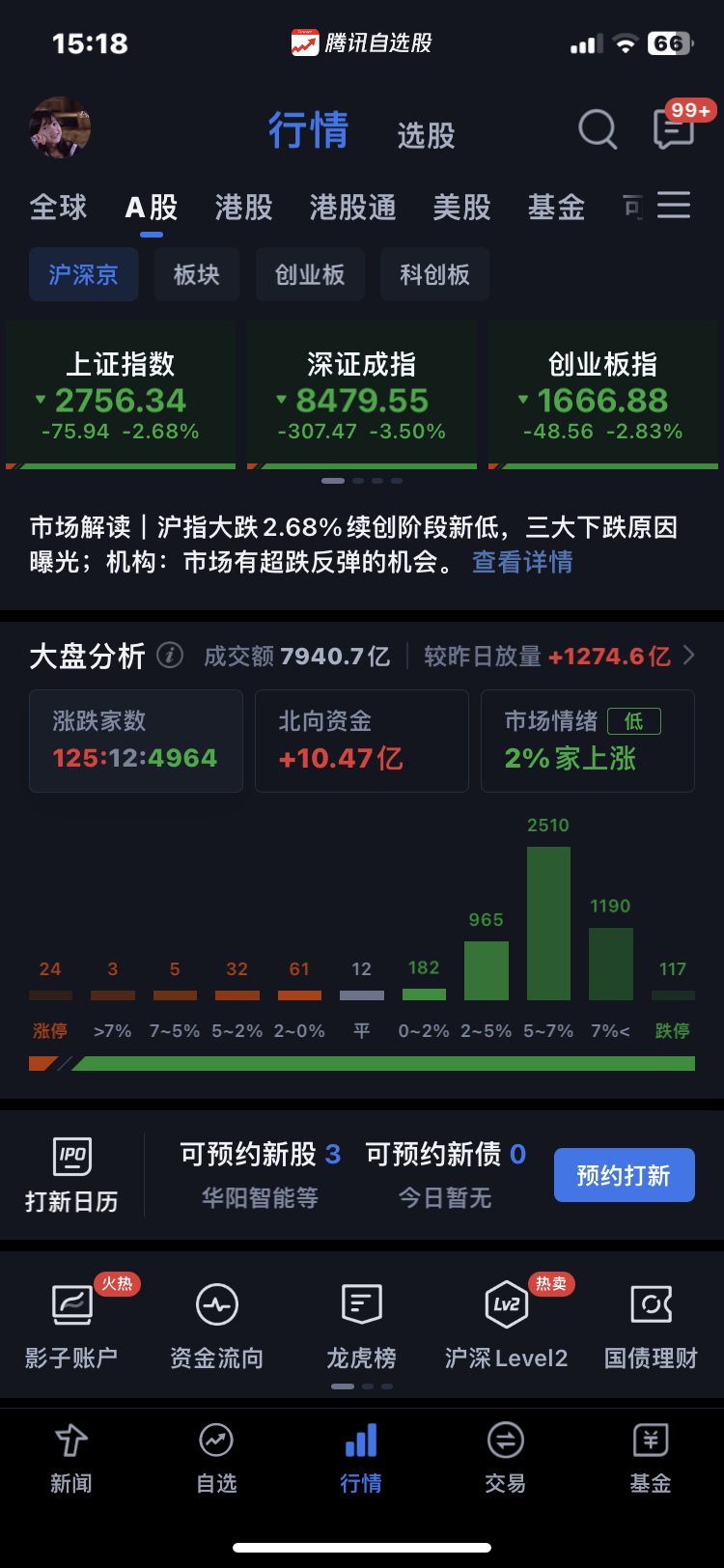The image size is (724, 1568).
Task: Open 沪深 Level2 shortcut
Action: (507, 1326)
